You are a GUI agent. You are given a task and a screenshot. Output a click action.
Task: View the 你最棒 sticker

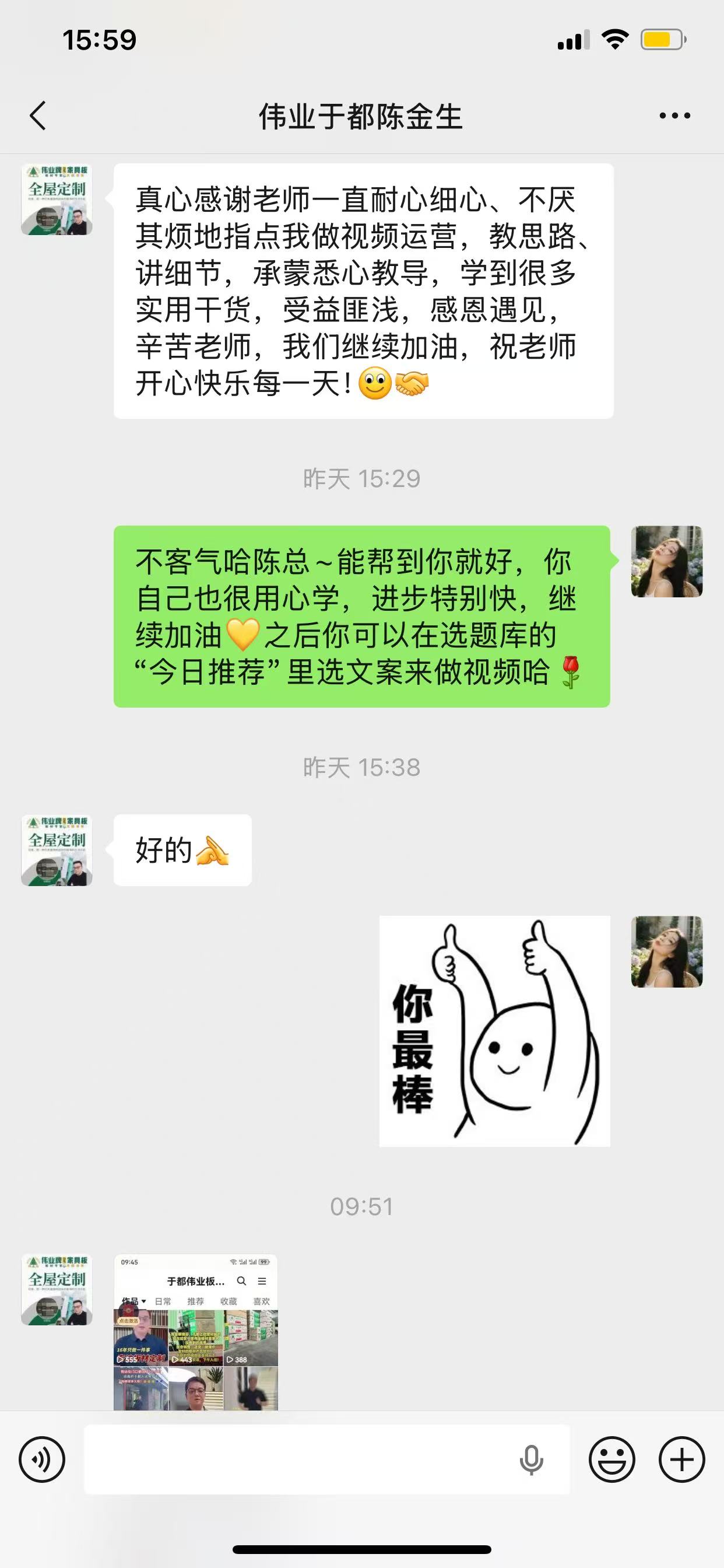tap(494, 1031)
